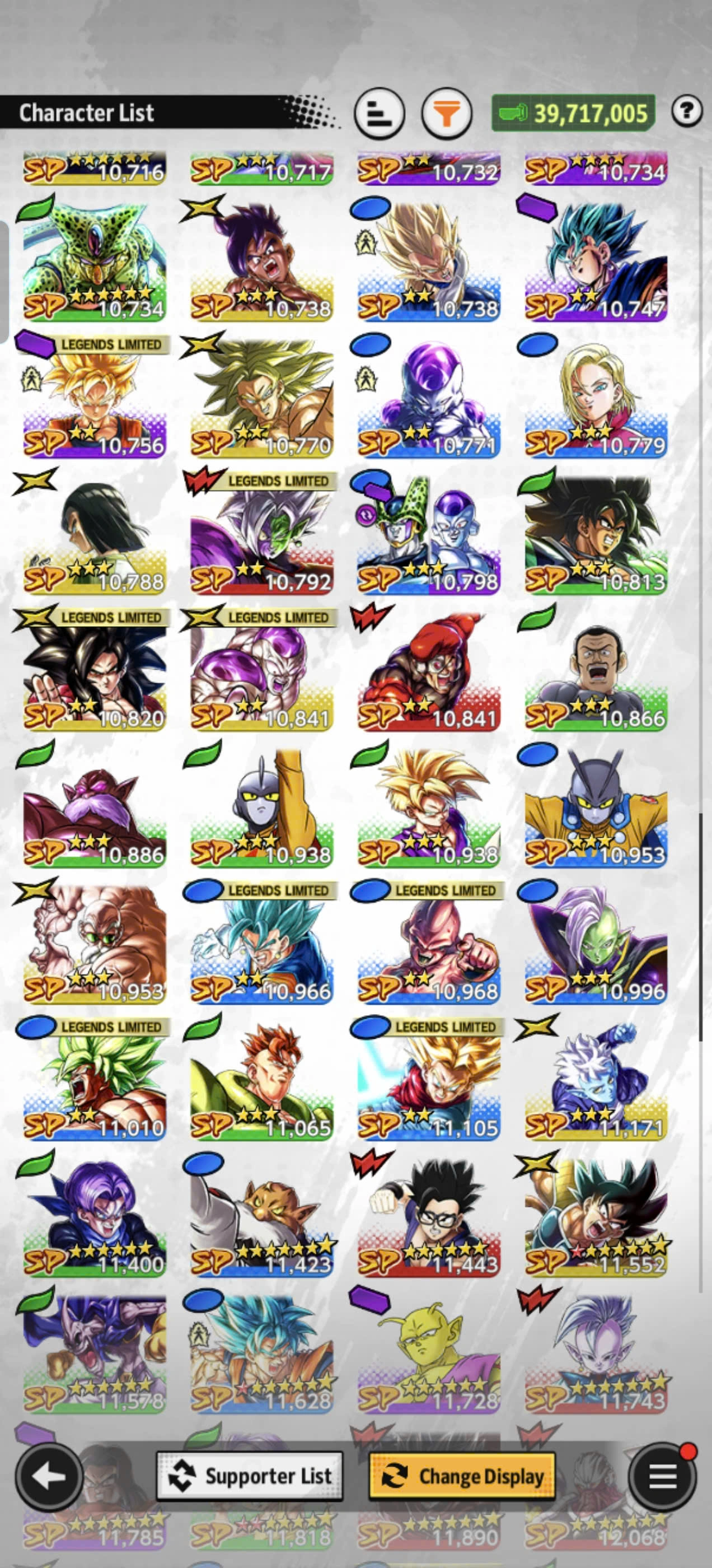Screen dimensions: 712x1568
Task: Open the sort order button
Action: coord(379,113)
